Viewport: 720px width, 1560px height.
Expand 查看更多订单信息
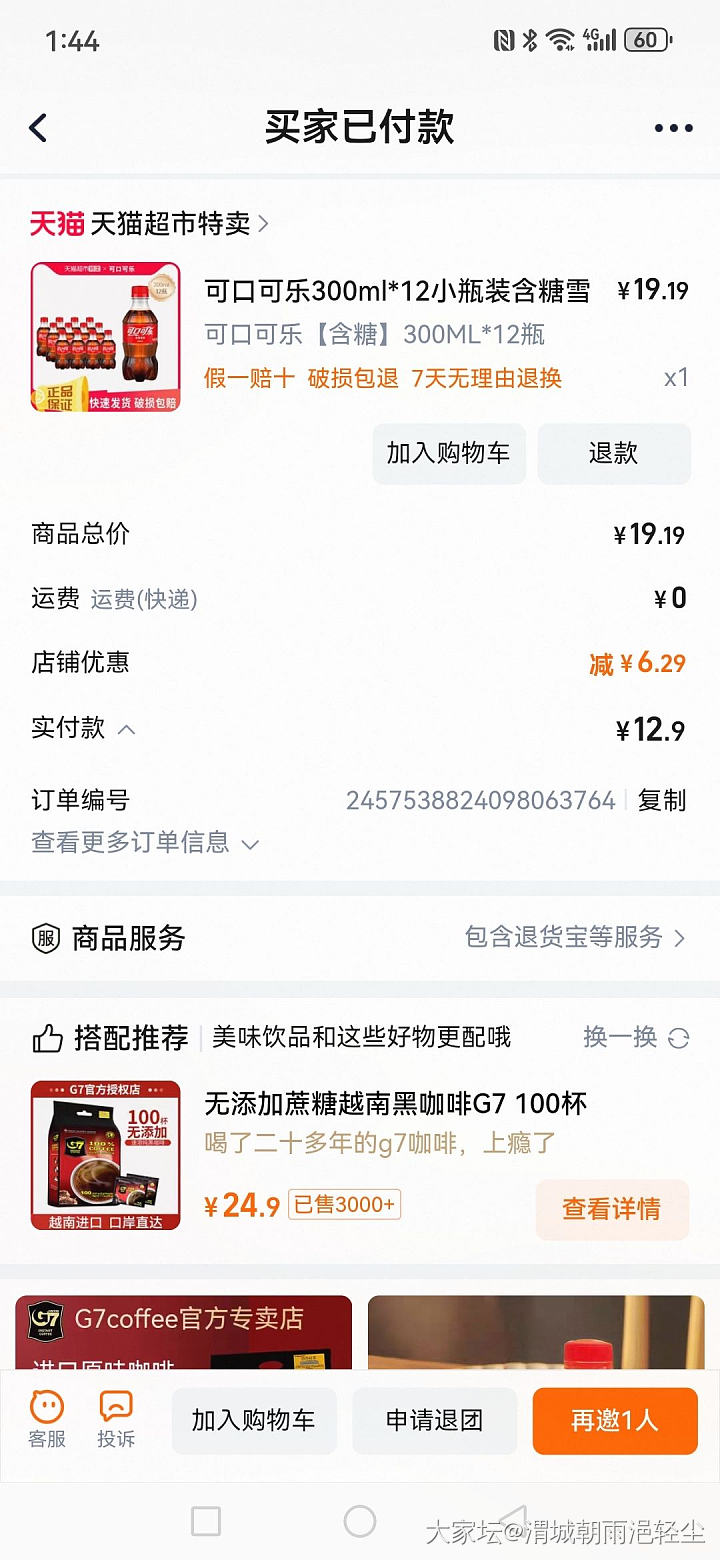click(x=145, y=843)
